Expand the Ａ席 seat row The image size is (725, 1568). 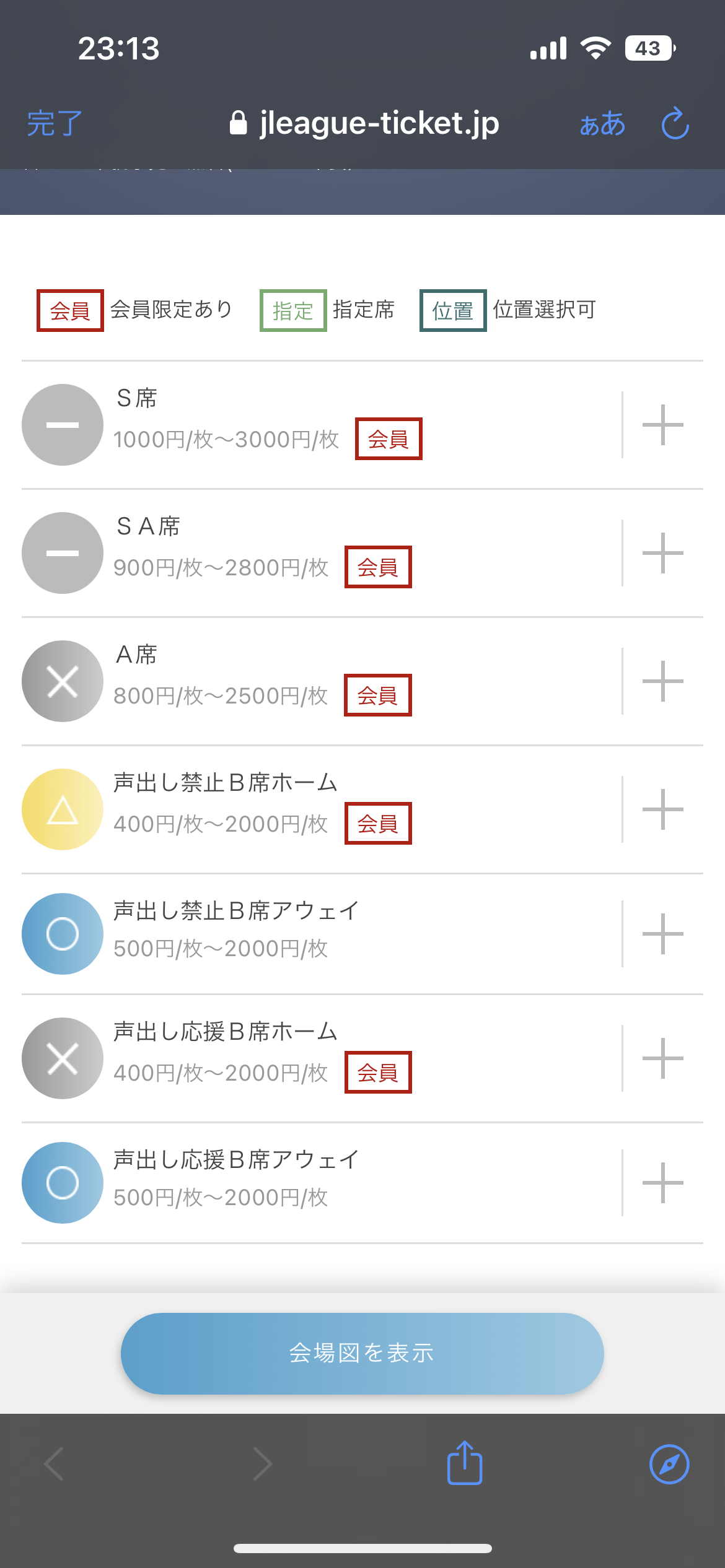click(x=662, y=681)
